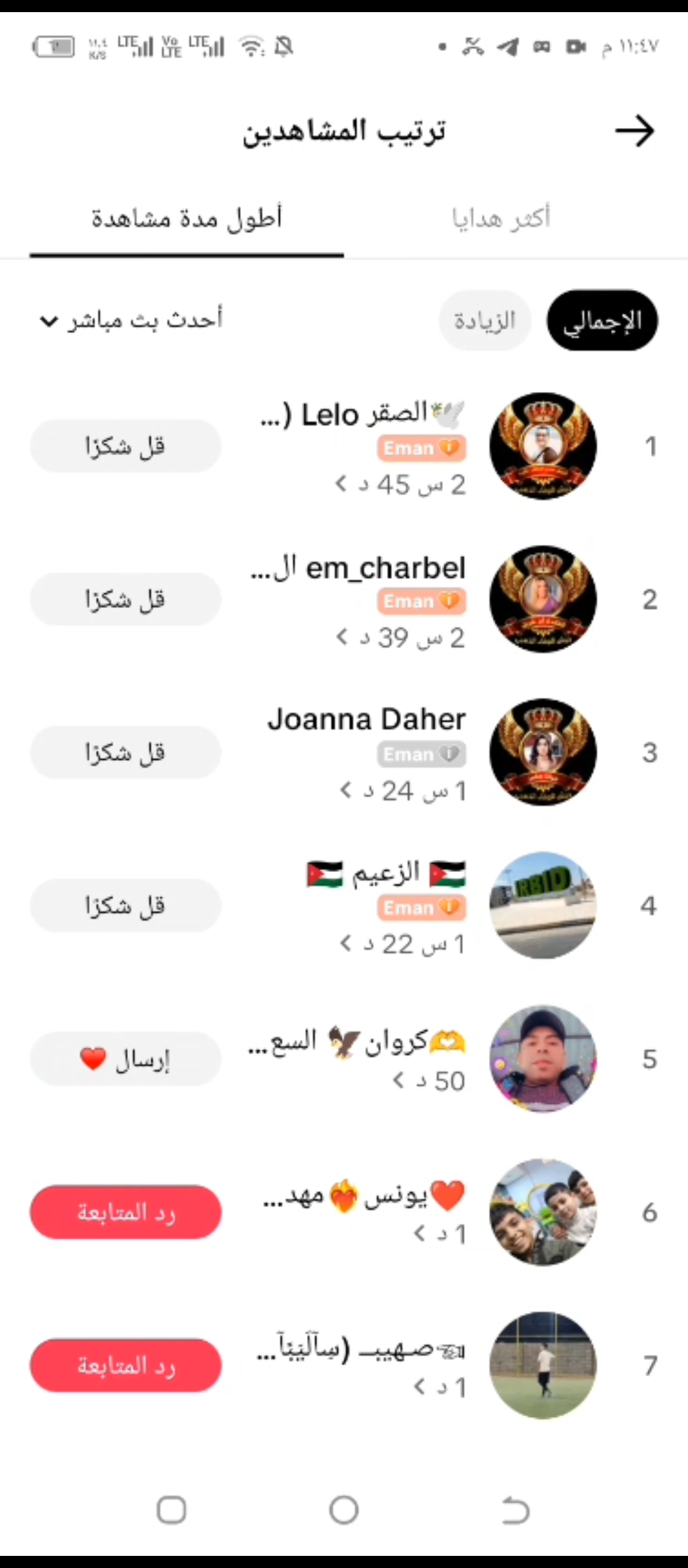Say thanks to الزعيم
The height and width of the screenshot is (1568, 688).
125,905
